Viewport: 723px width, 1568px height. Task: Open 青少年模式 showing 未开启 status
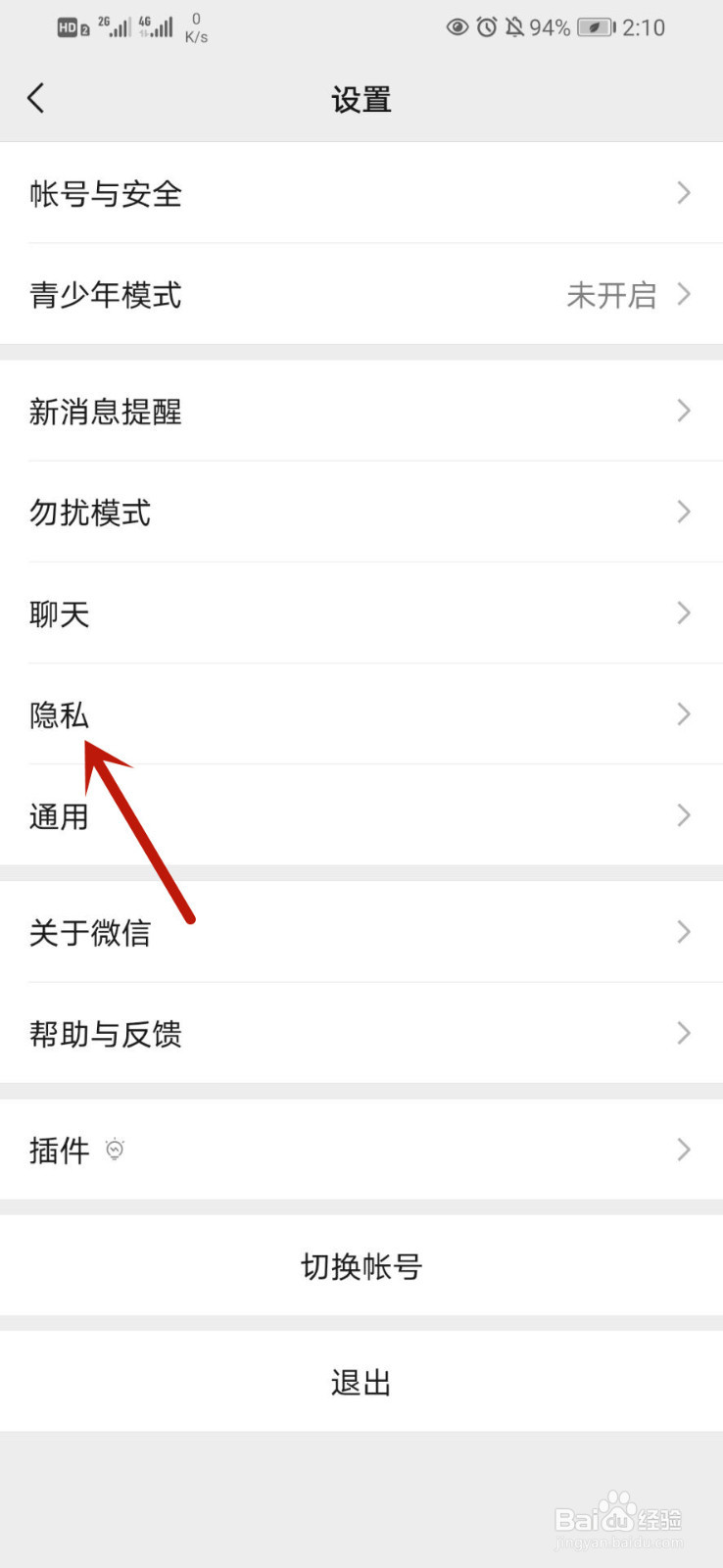pos(361,296)
